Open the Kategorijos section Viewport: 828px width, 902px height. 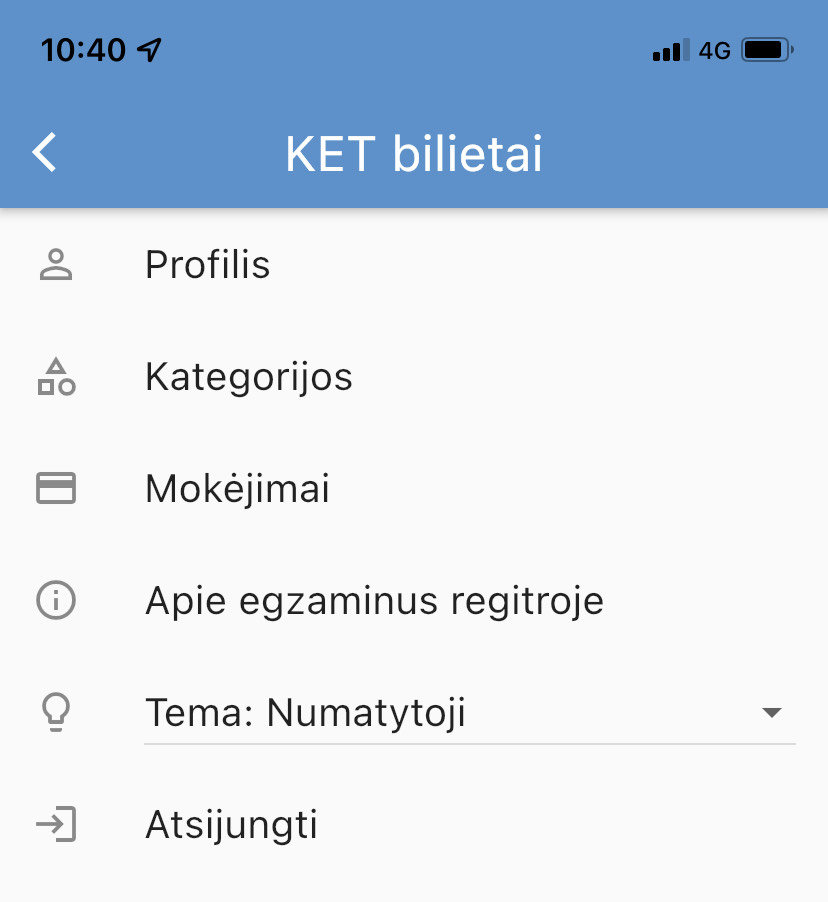[249, 377]
